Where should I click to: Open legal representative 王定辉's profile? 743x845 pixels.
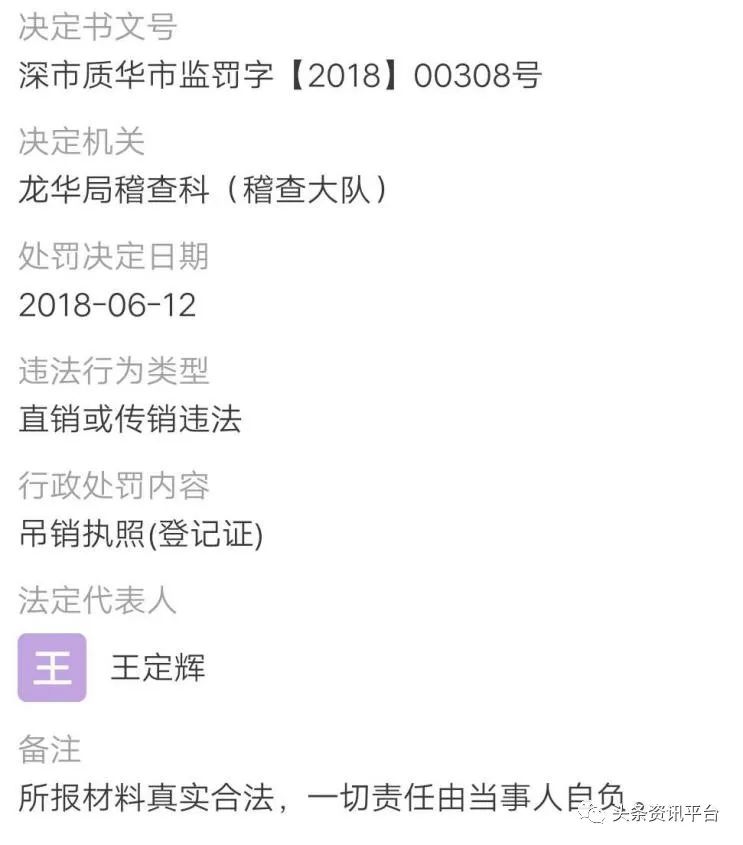tap(157, 668)
